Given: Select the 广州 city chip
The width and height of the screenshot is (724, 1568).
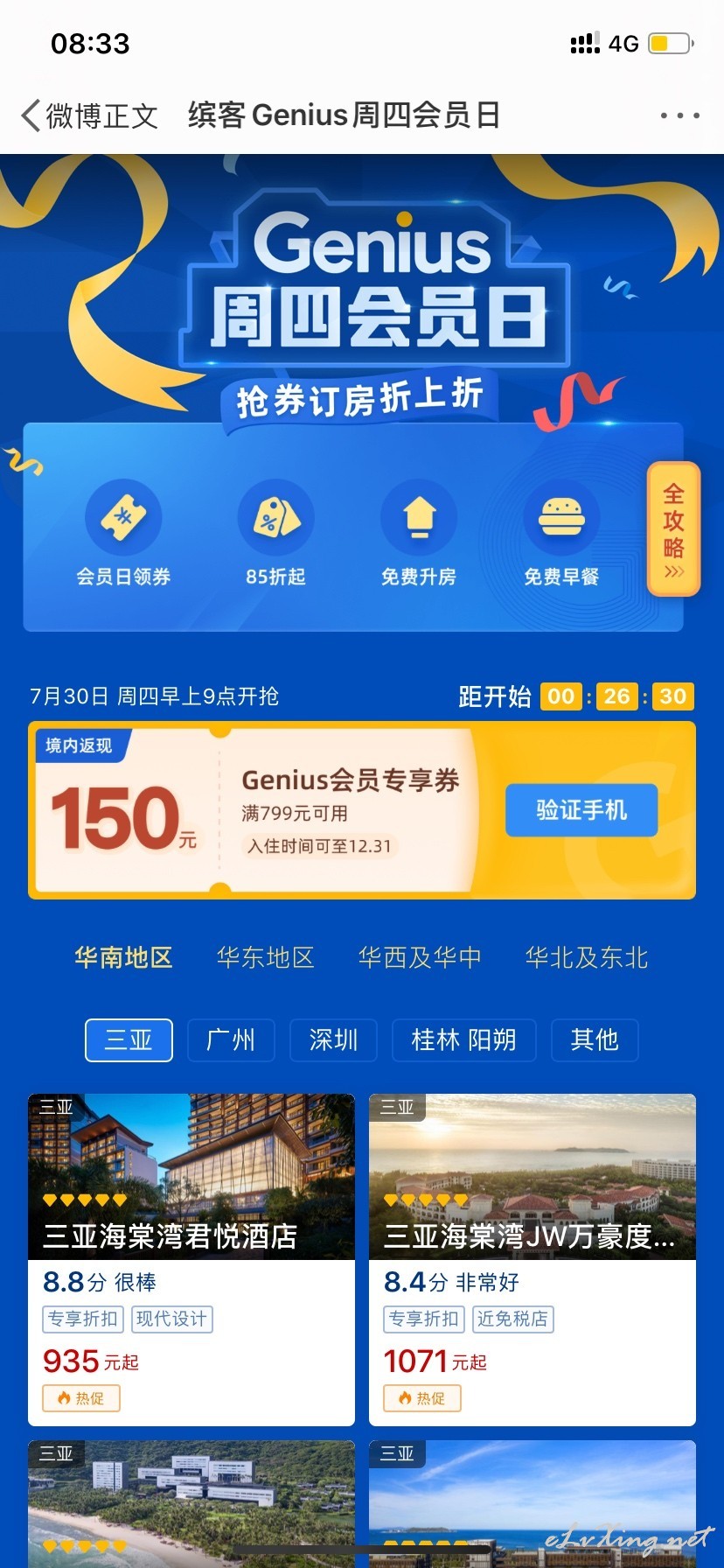Looking at the screenshot, I should tap(231, 1040).
